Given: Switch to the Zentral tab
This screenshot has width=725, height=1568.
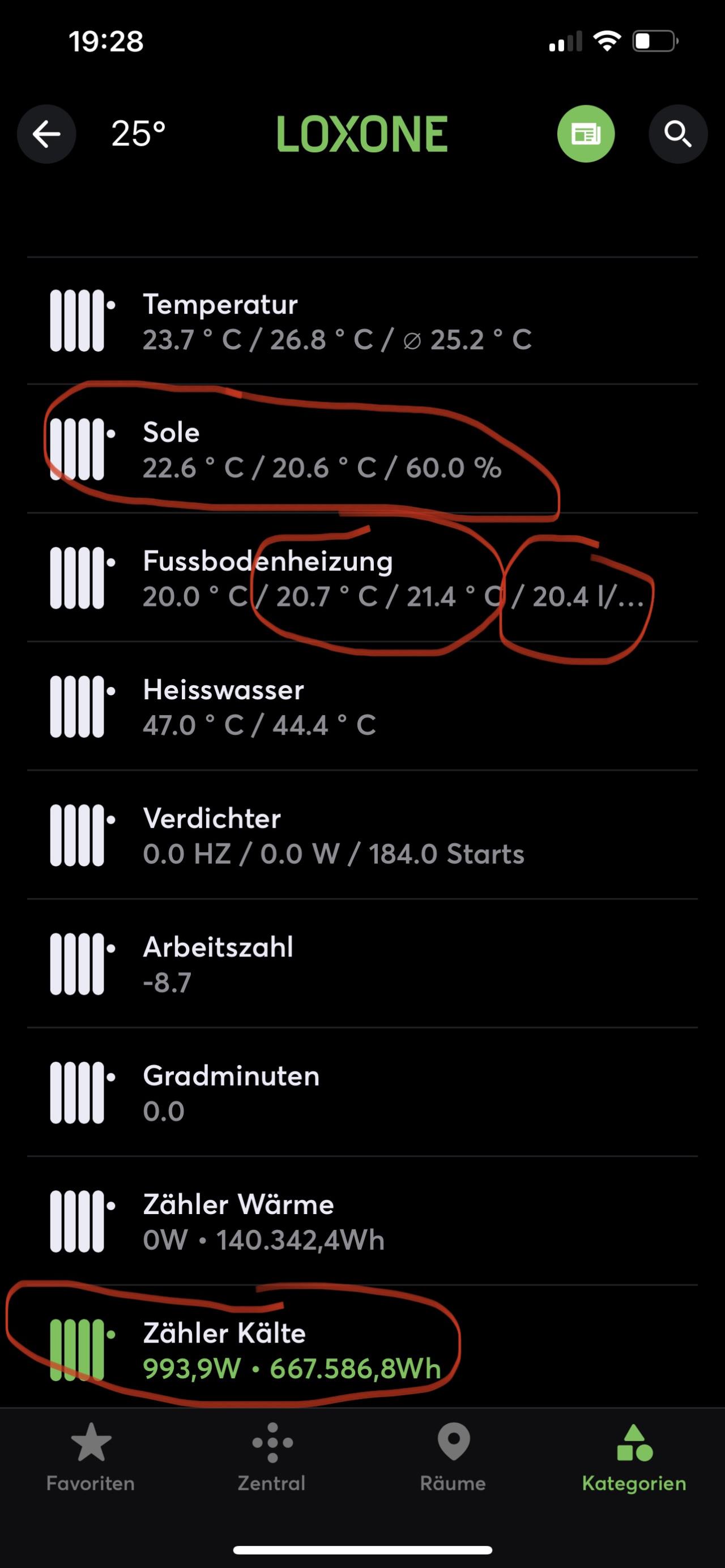Looking at the screenshot, I should click(x=271, y=1458).
